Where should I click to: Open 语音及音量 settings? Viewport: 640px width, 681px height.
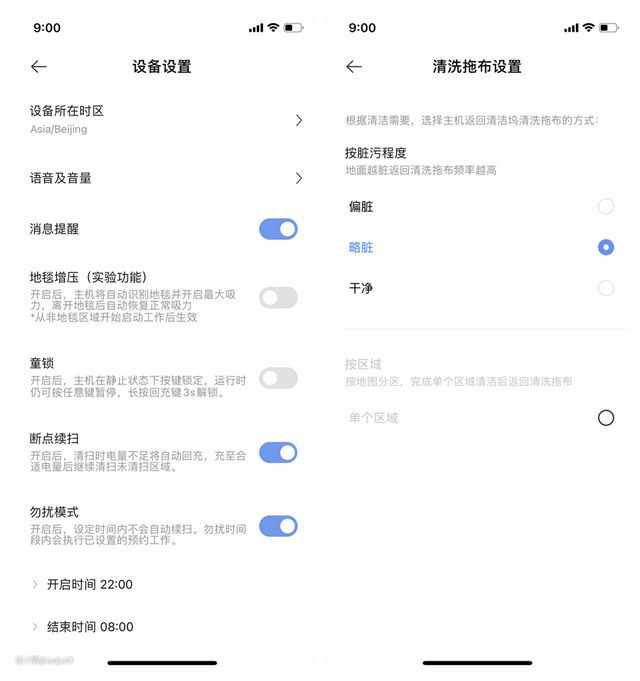click(165, 178)
